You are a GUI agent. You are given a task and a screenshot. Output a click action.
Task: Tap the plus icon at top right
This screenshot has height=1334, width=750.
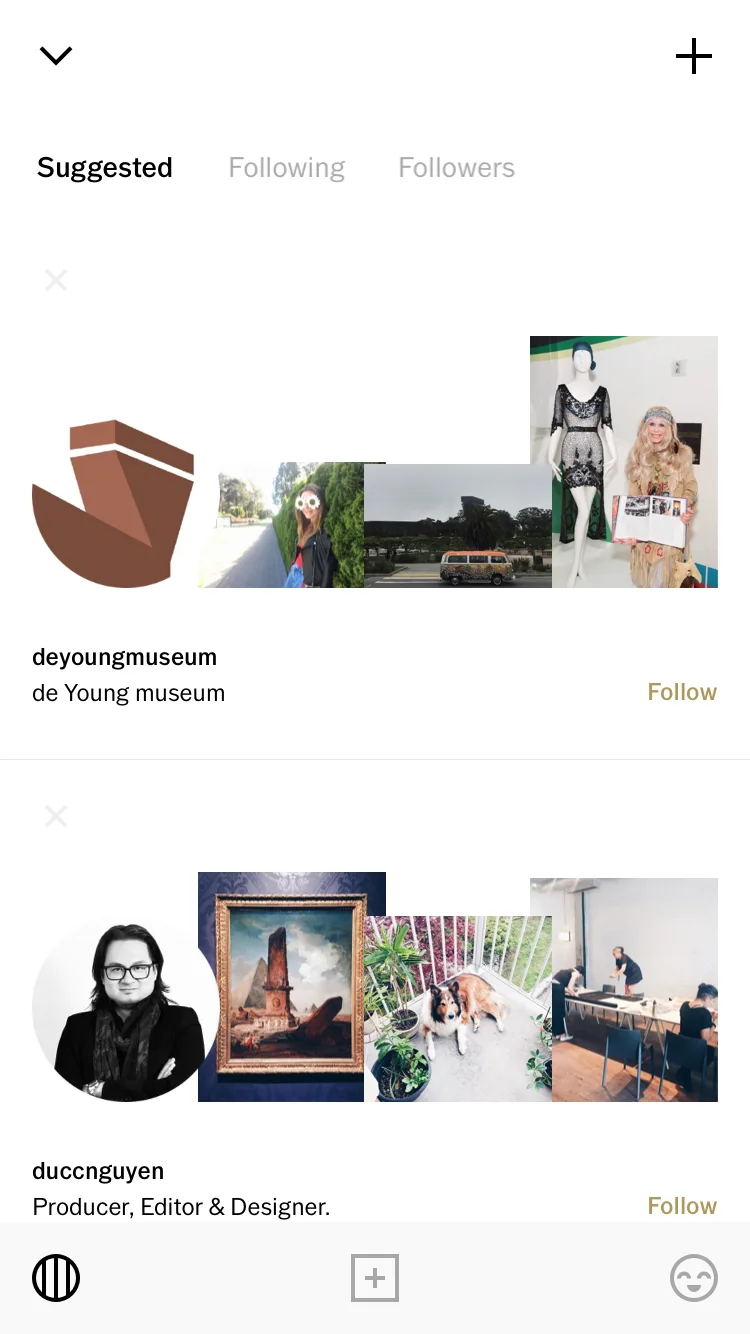694,56
